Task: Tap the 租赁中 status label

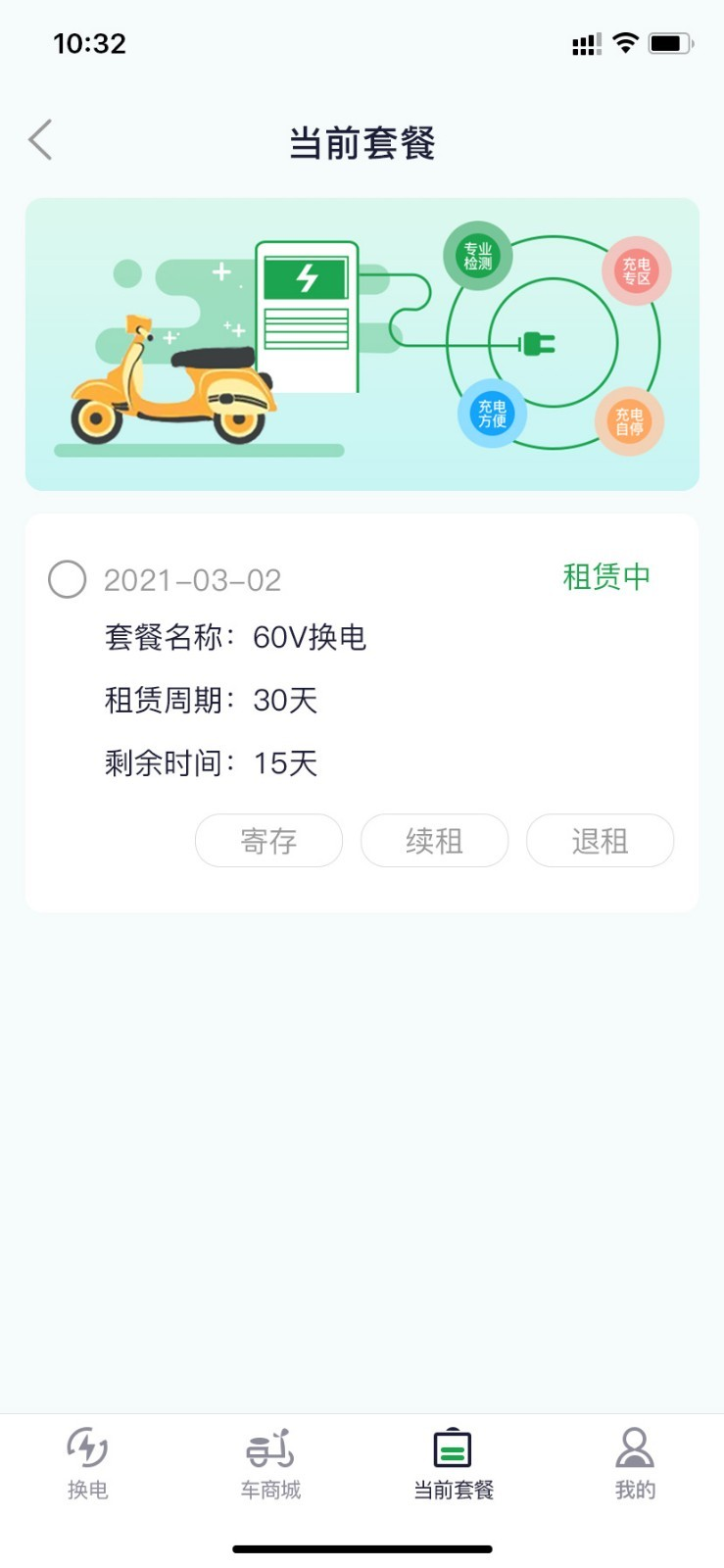Action: pyautogui.click(x=605, y=577)
